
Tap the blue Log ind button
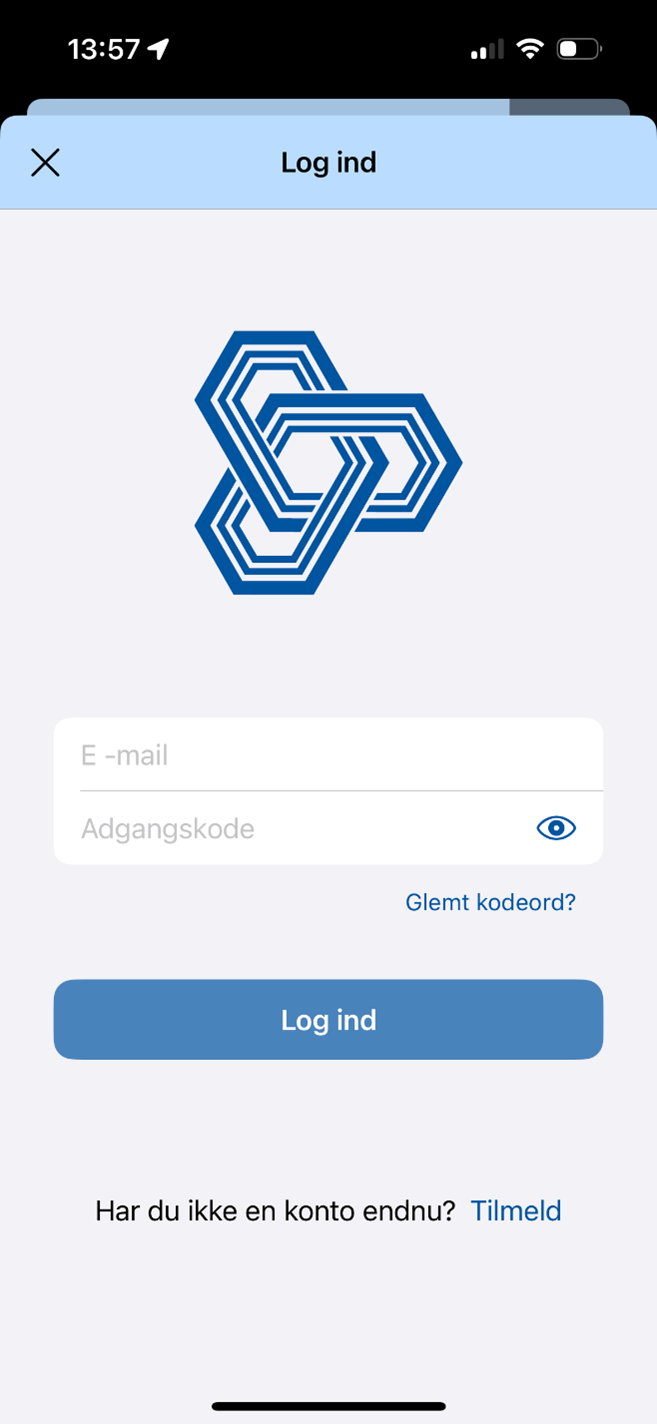click(328, 1020)
